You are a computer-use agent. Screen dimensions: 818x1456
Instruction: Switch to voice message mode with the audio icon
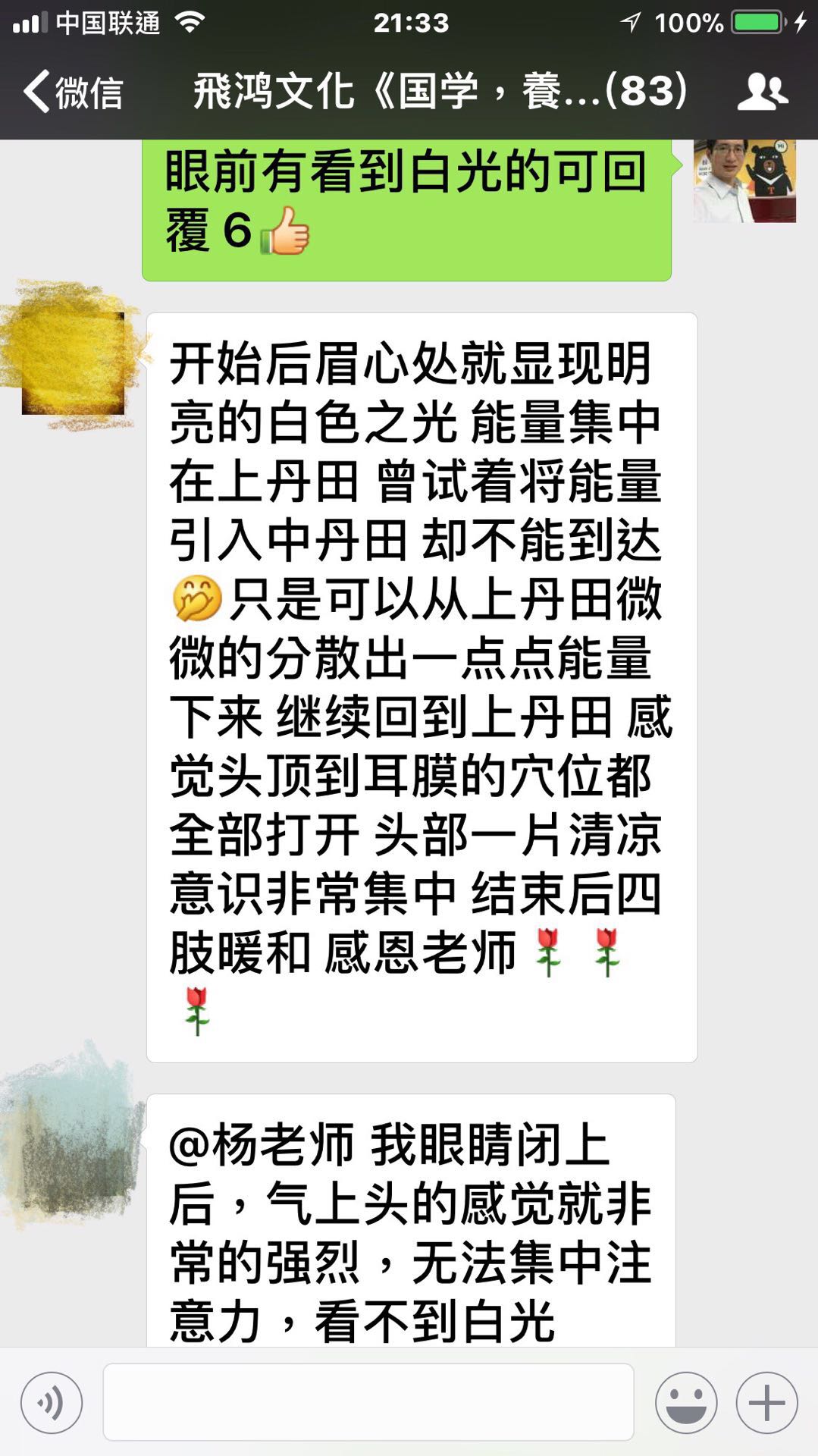[50, 1400]
